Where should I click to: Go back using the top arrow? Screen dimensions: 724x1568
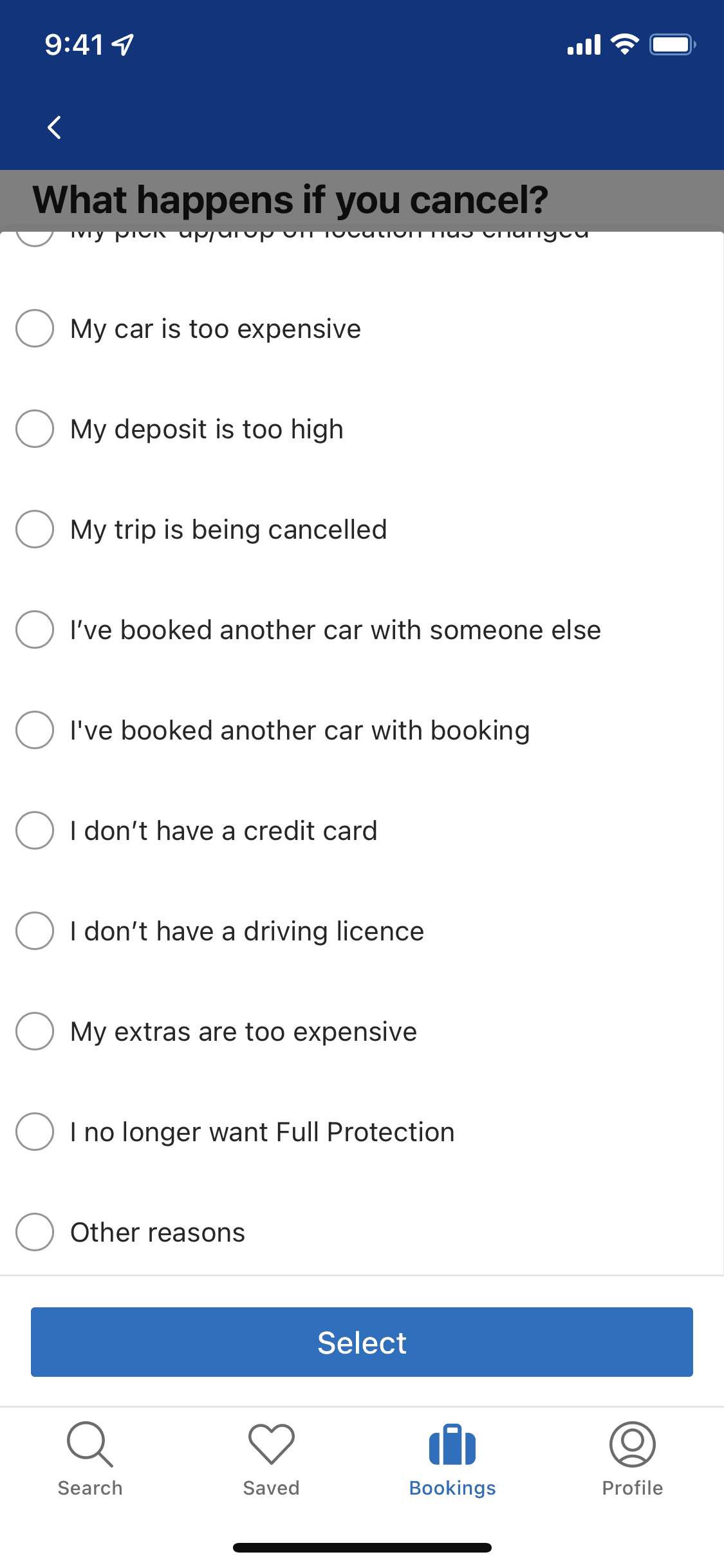55,127
